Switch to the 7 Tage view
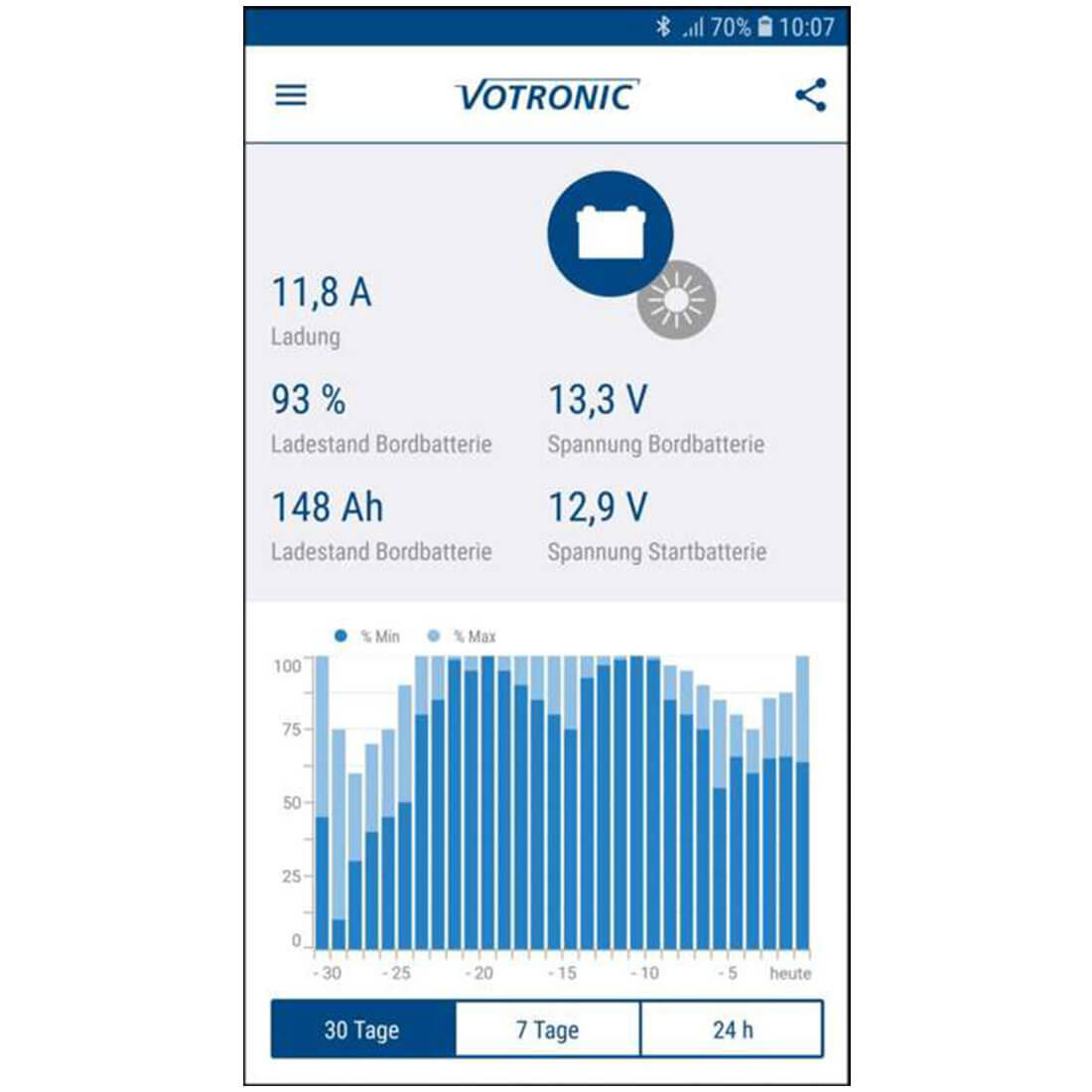This screenshot has width=1092, height=1092. pos(547,1029)
